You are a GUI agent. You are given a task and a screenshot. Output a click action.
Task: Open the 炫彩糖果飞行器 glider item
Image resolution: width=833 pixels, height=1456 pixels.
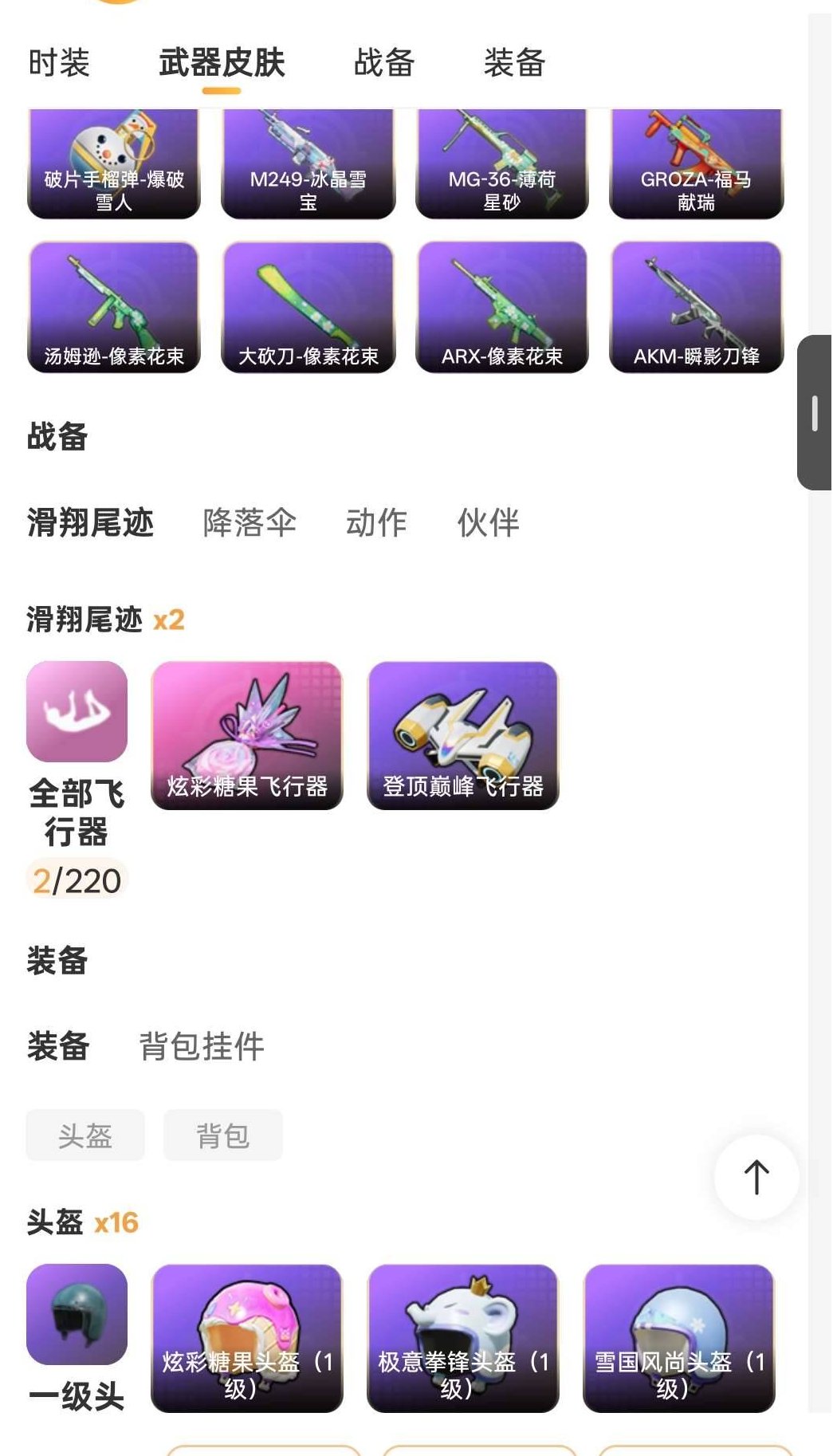pos(247,734)
